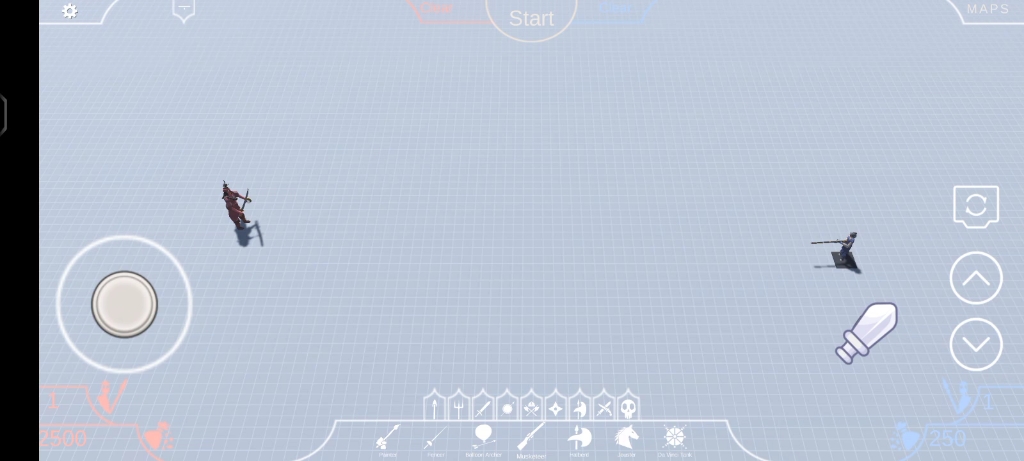Switch to the round shield faction tab

point(507,408)
